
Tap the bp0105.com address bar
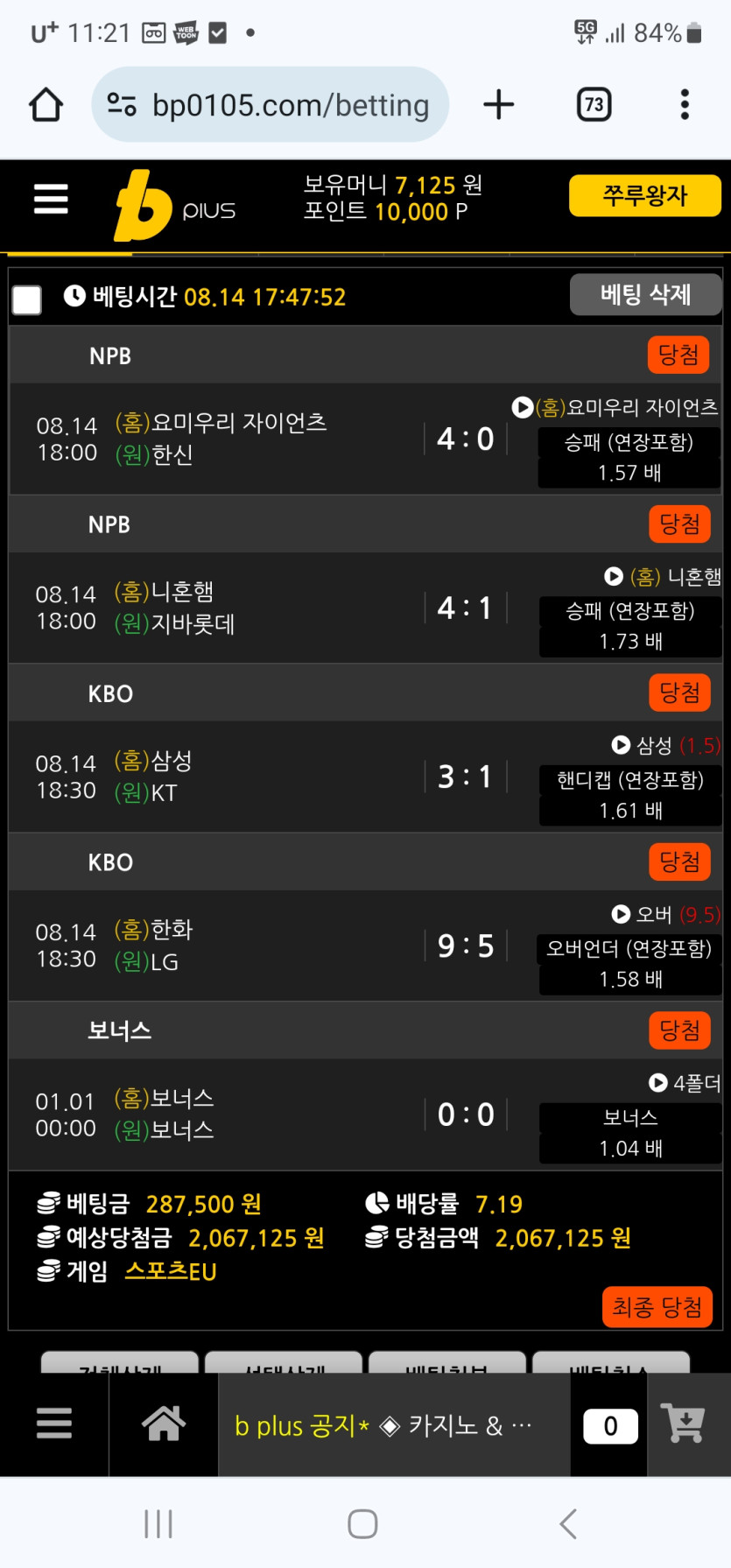coord(271,105)
